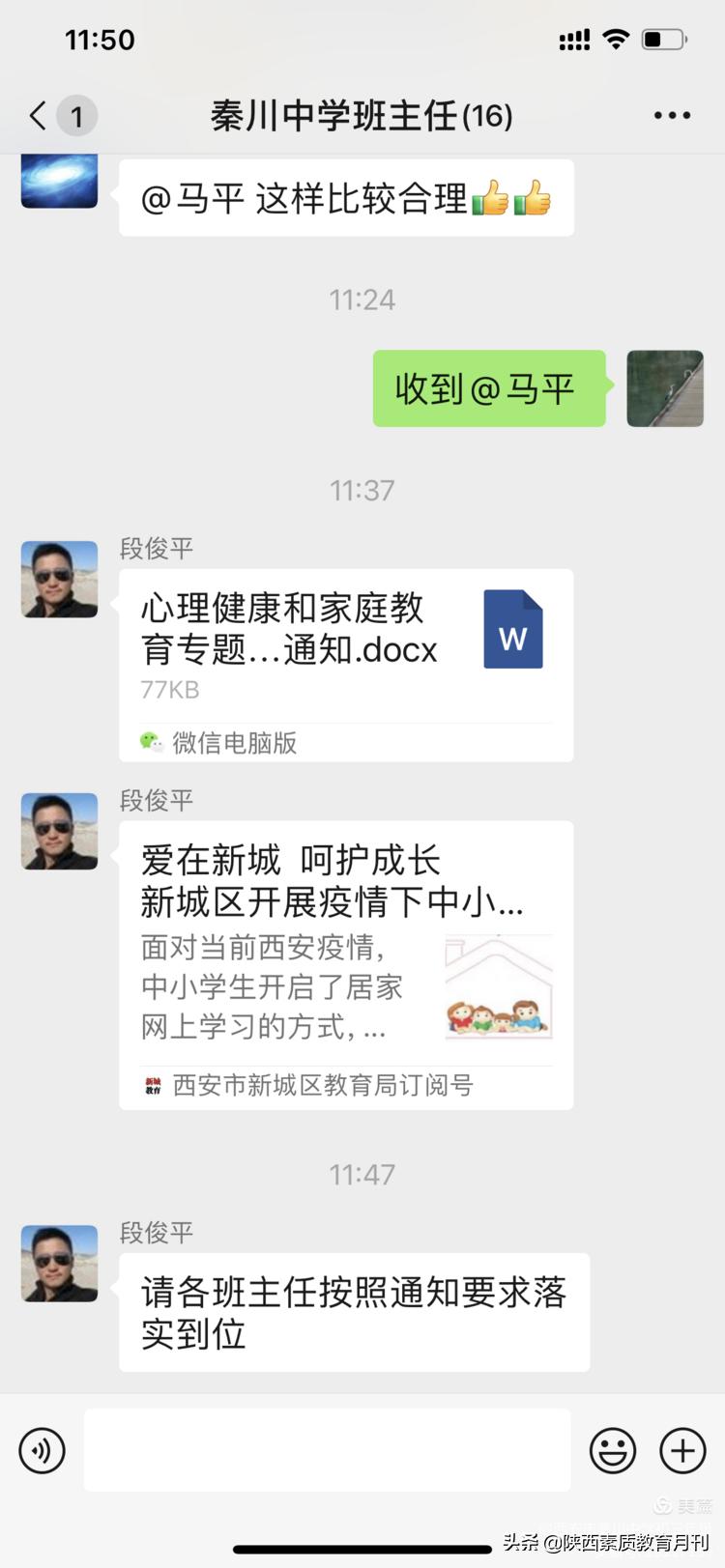This screenshot has width=725, height=1568.
Task: Tap the group title 秦川中学班主任(16)
Action: click(x=362, y=115)
